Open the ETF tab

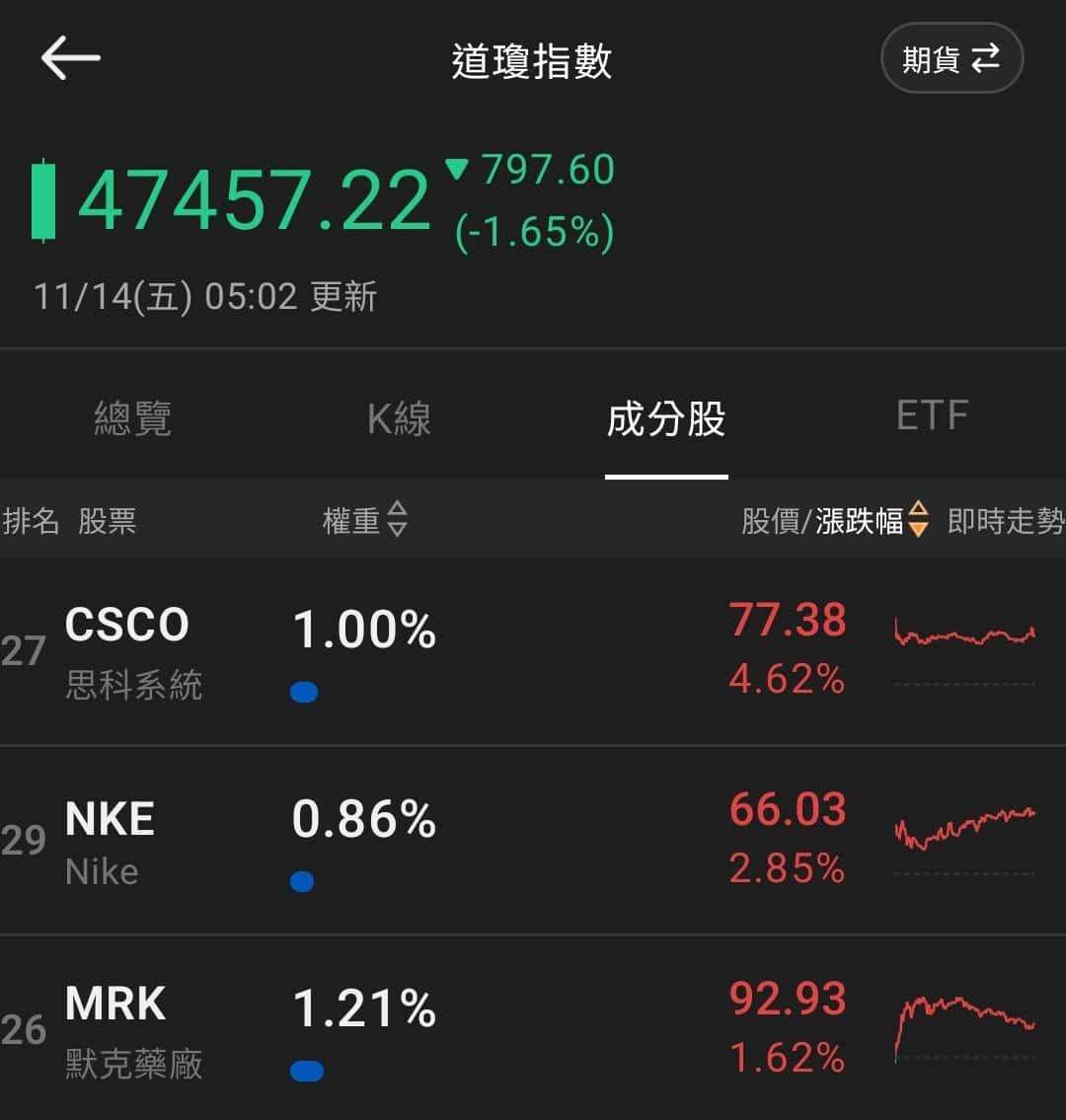(x=932, y=414)
